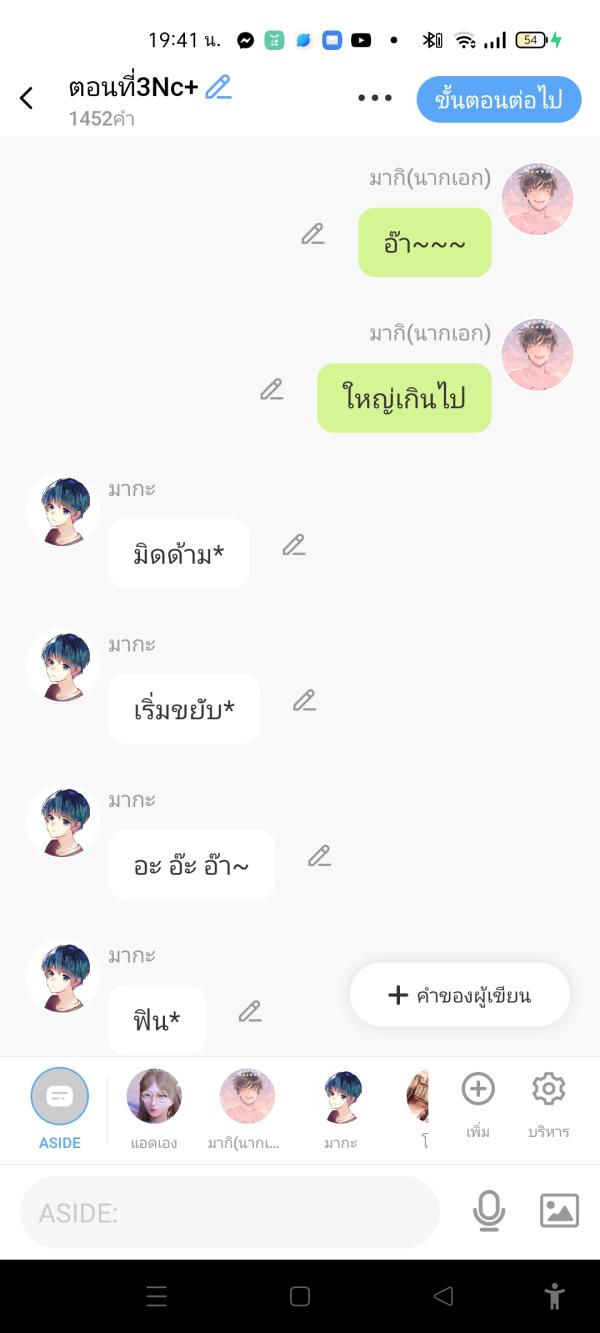Insert an image using the picture icon
Image resolution: width=600 pixels, height=1333 pixels.
click(559, 1211)
